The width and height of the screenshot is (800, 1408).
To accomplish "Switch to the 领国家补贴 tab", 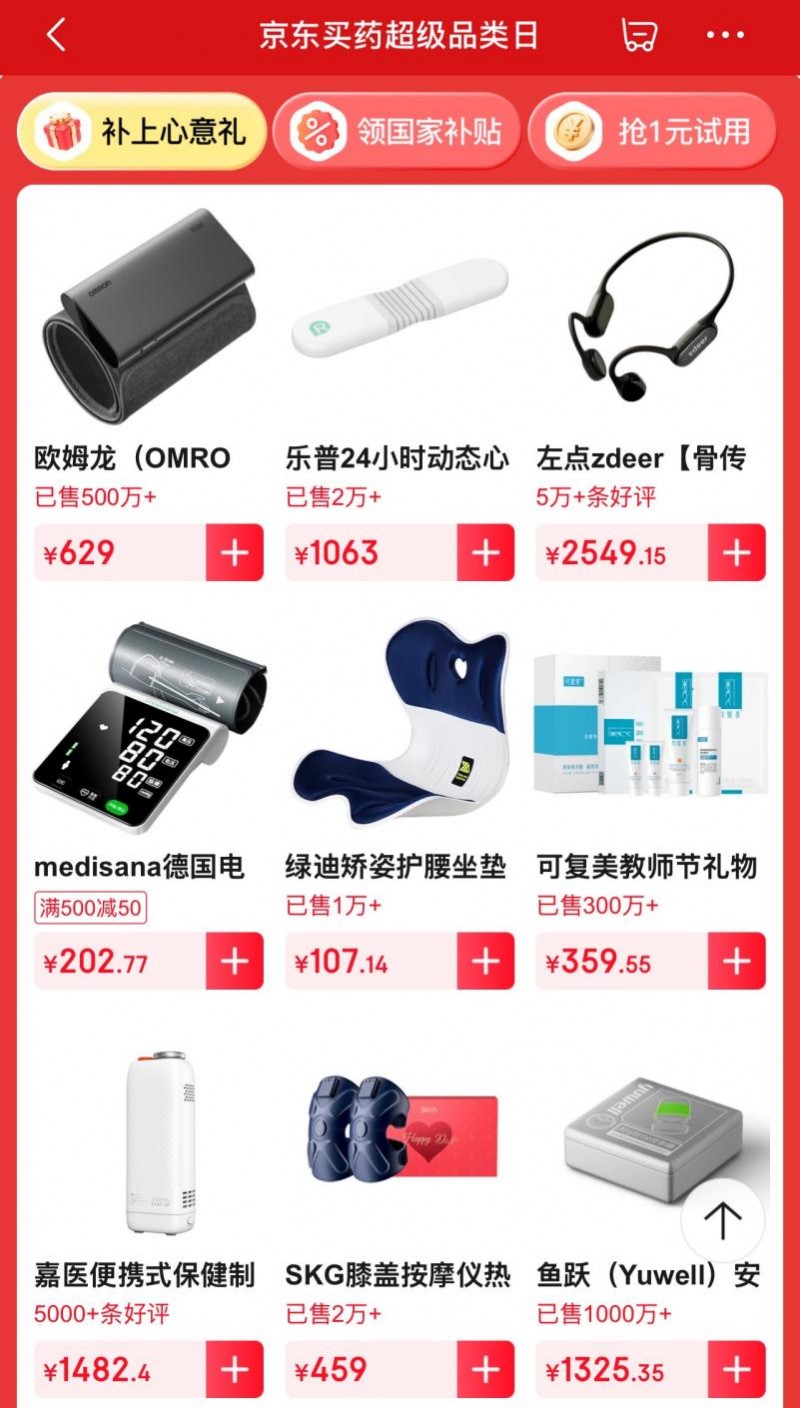I will point(397,131).
